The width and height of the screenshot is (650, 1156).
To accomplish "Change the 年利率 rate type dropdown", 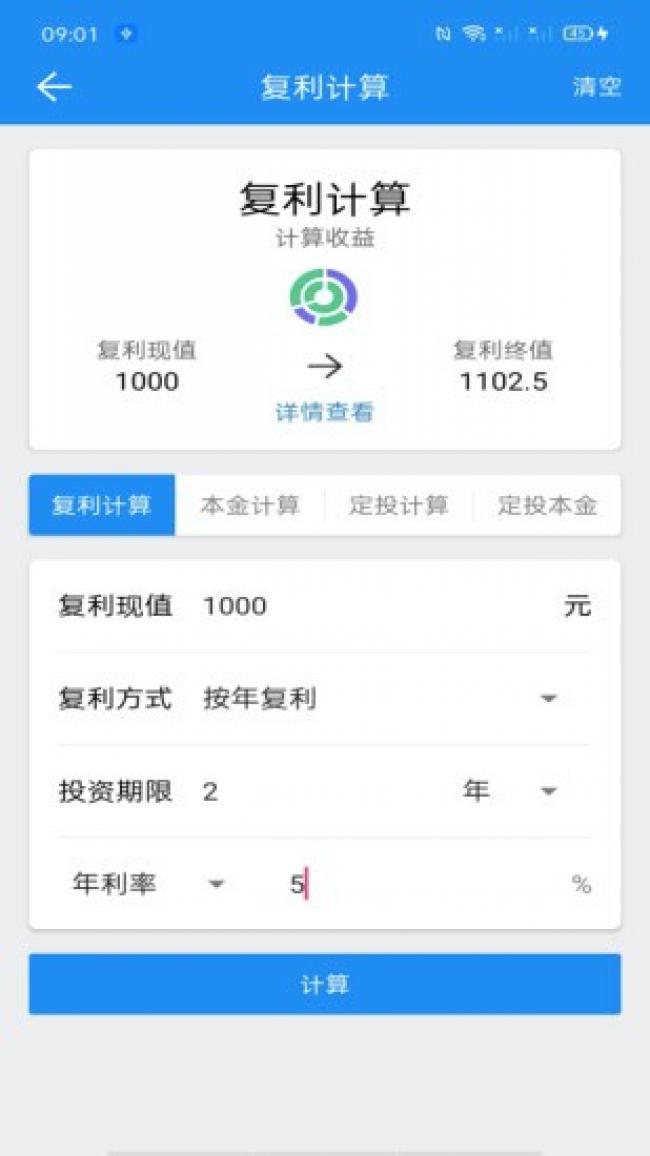I will coord(148,884).
